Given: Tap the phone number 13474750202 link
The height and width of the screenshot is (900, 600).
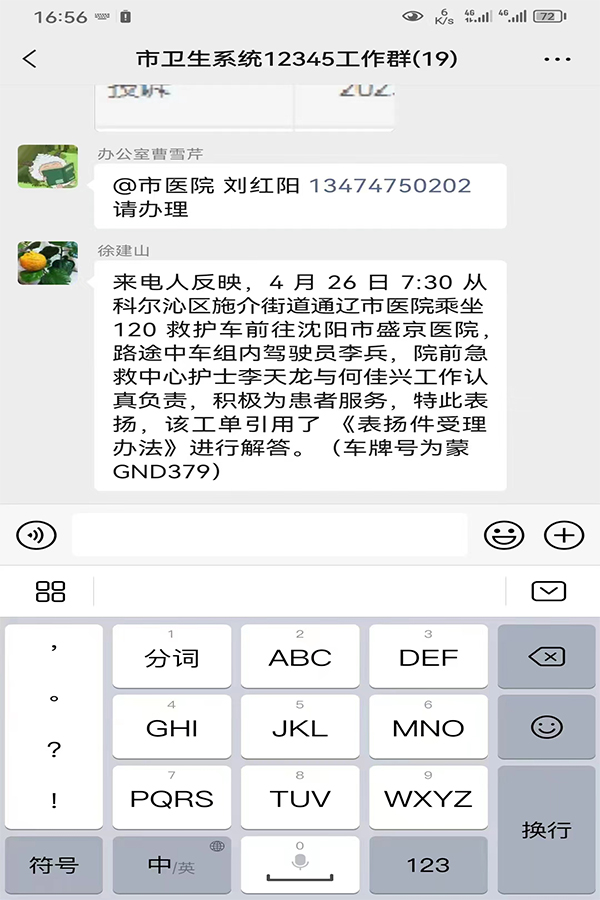Looking at the screenshot, I should coord(390,186).
